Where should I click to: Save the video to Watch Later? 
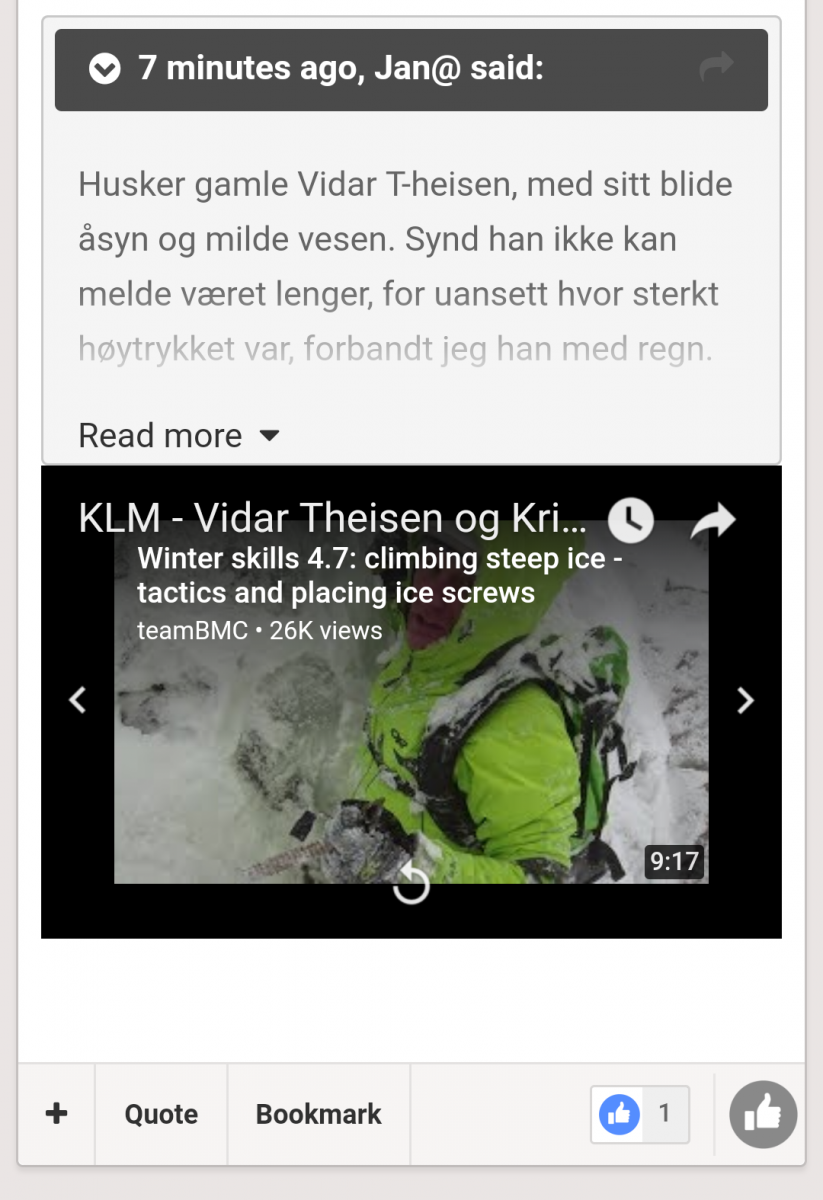point(631,519)
